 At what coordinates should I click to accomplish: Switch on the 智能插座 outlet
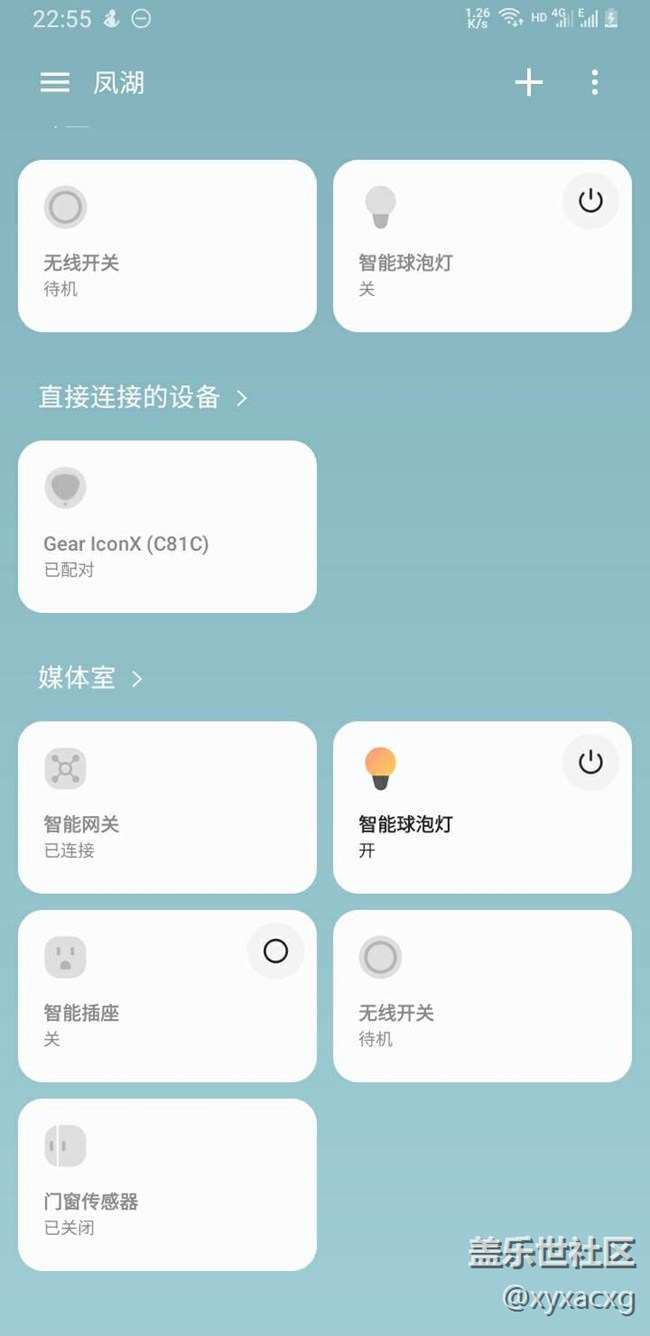click(275, 951)
